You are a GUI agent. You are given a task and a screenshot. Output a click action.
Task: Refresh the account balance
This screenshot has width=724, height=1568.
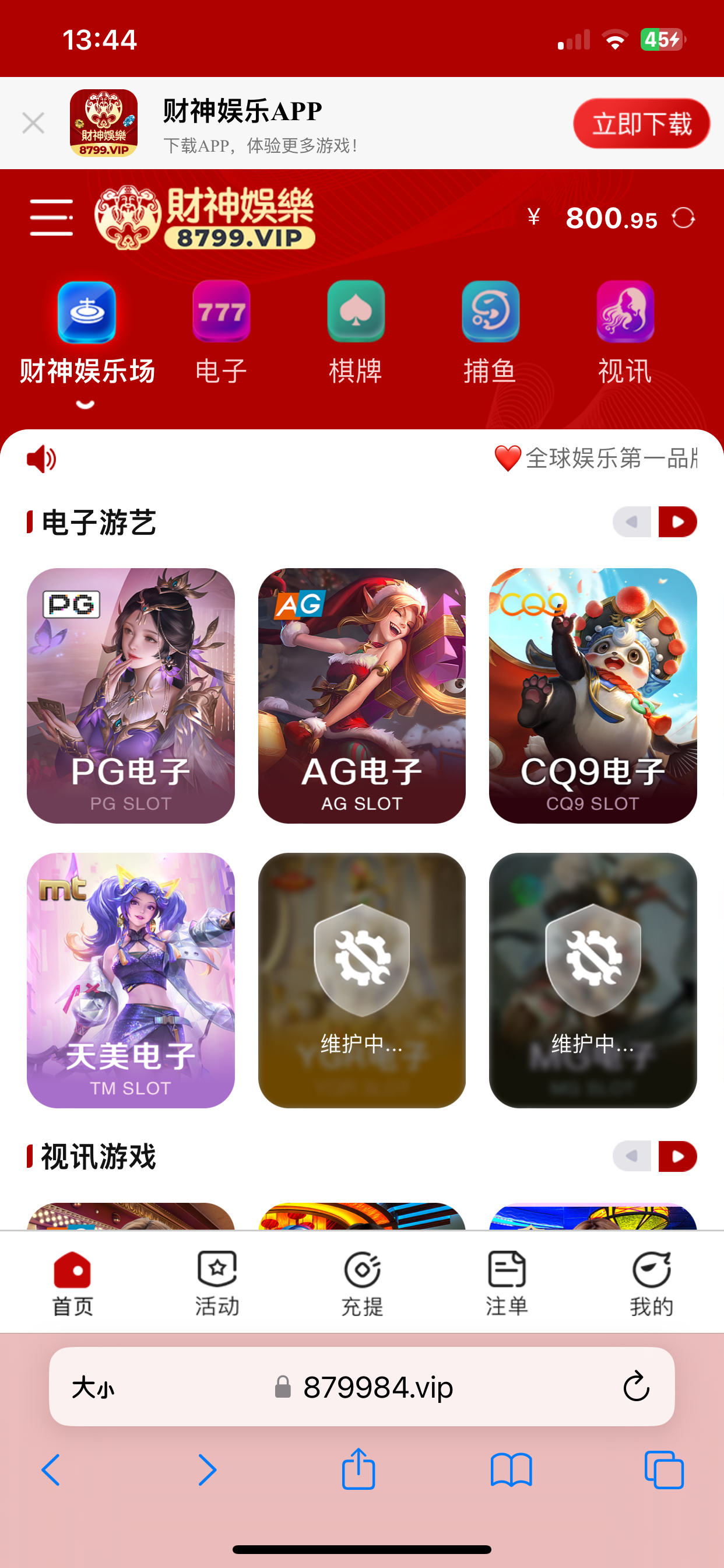point(683,218)
